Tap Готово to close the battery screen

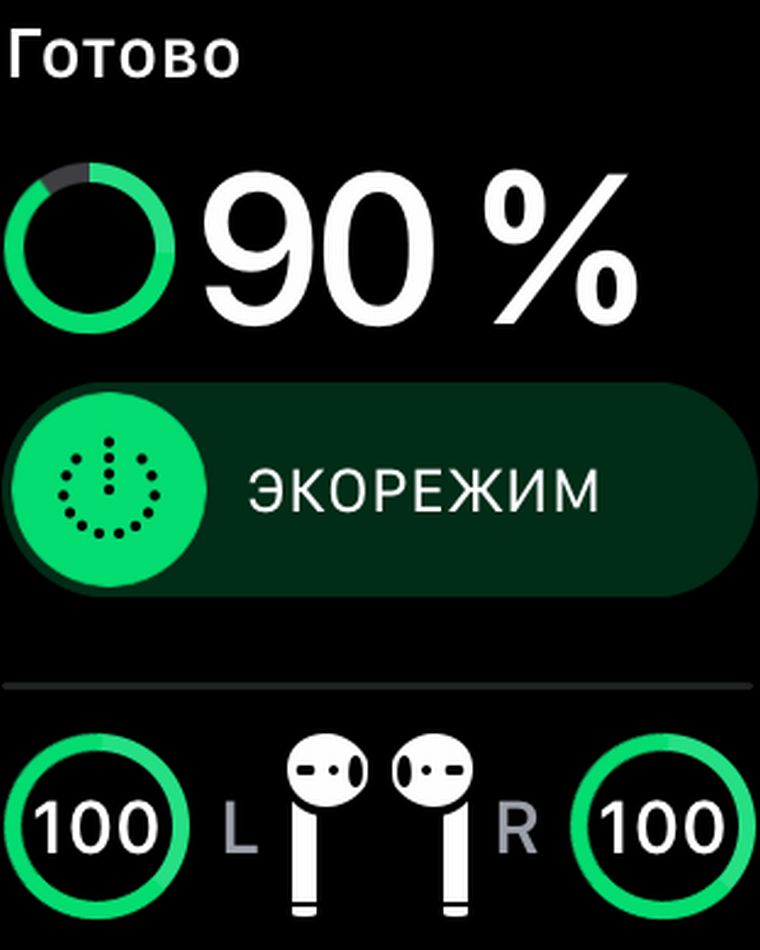tap(123, 55)
